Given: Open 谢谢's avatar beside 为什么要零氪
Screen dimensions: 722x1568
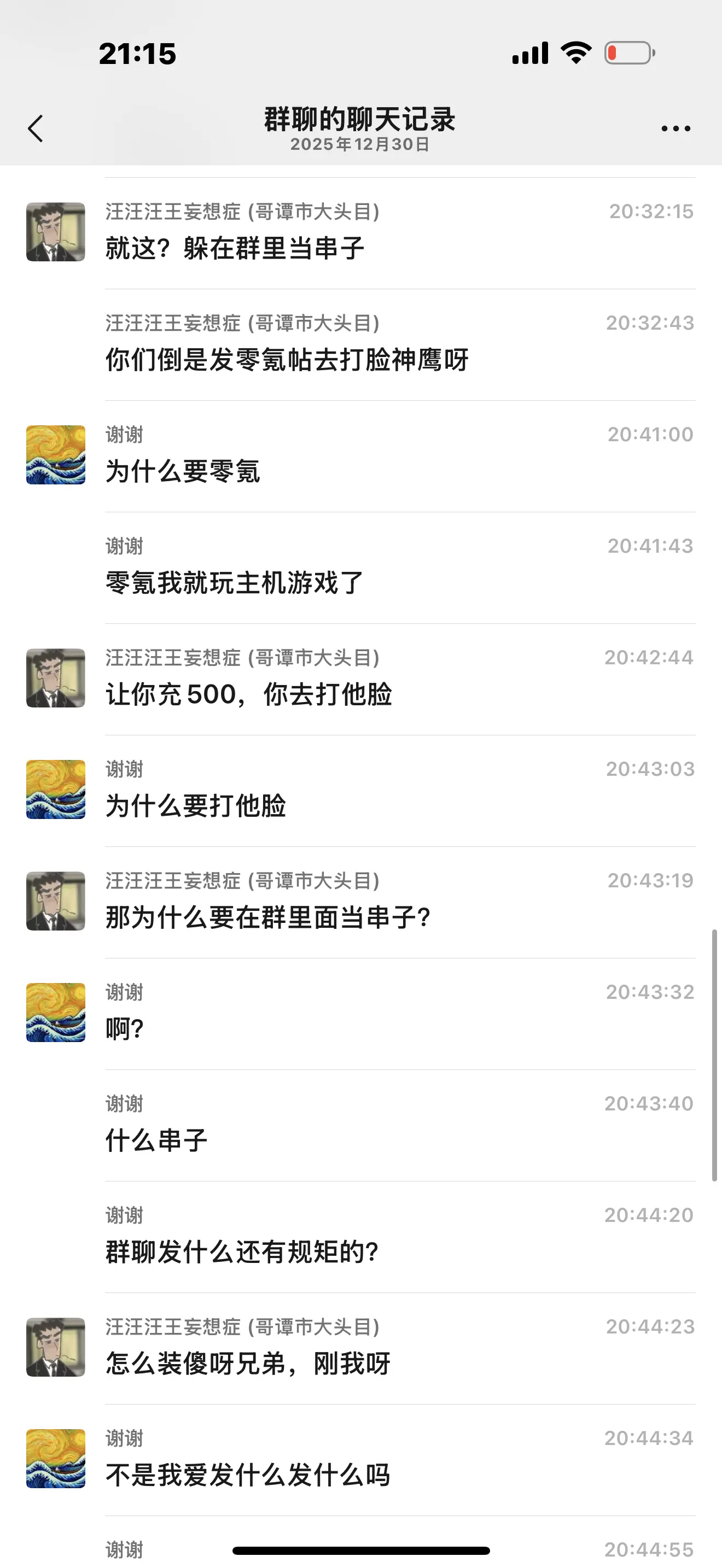Looking at the screenshot, I should click(x=55, y=455).
